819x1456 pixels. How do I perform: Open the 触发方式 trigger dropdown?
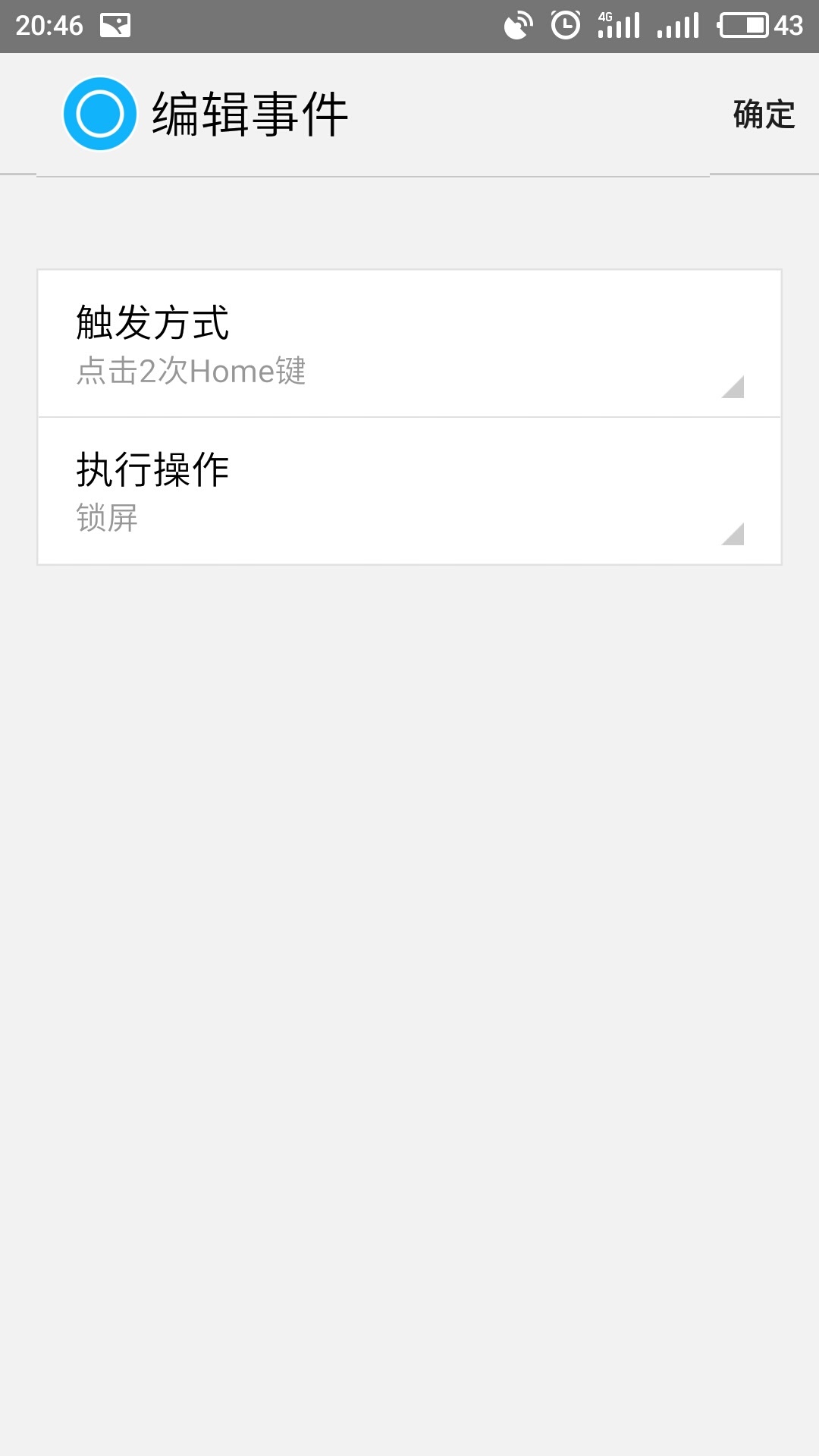pyautogui.click(x=409, y=344)
